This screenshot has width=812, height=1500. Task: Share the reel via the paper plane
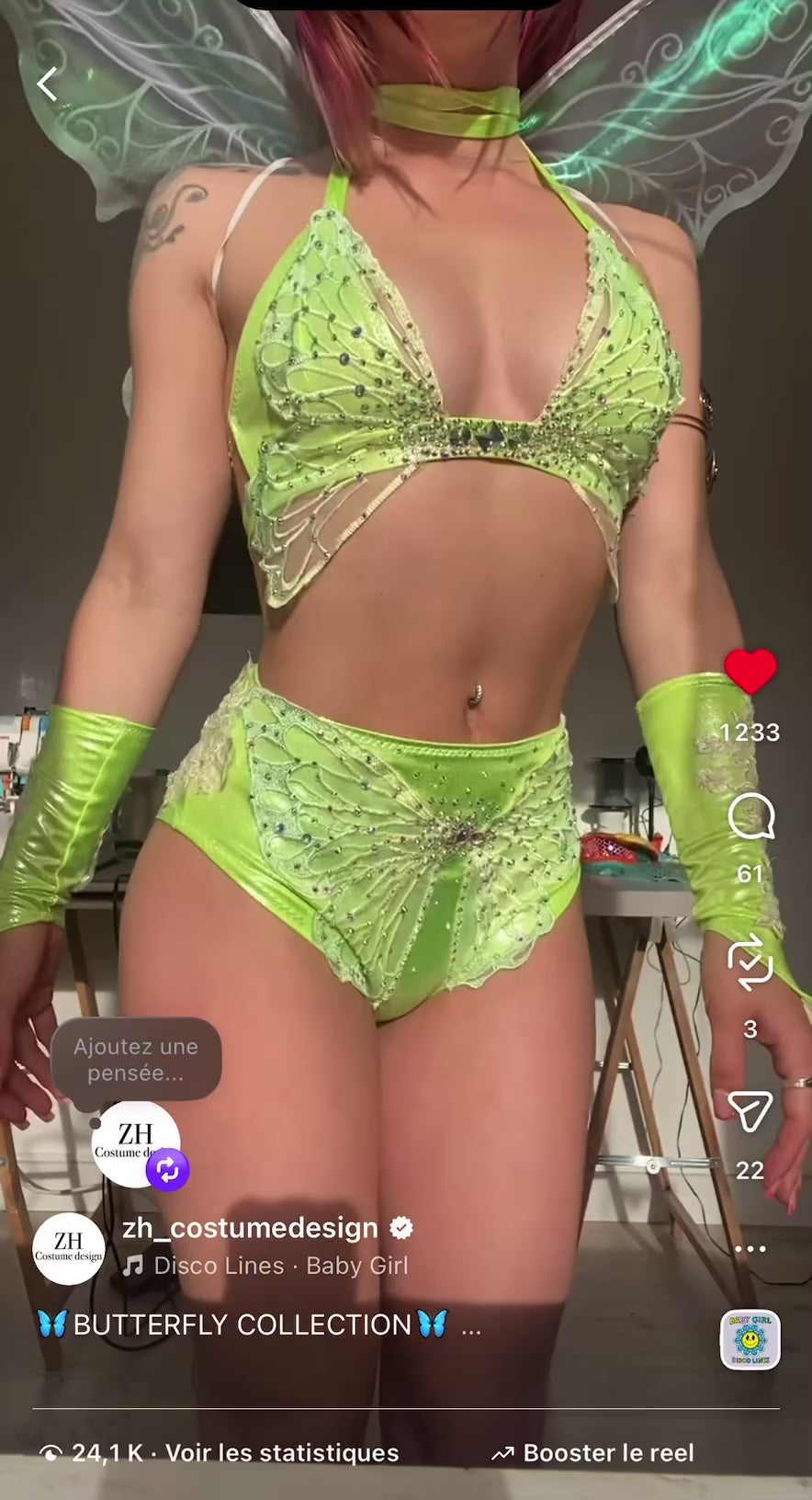[x=750, y=1111]
